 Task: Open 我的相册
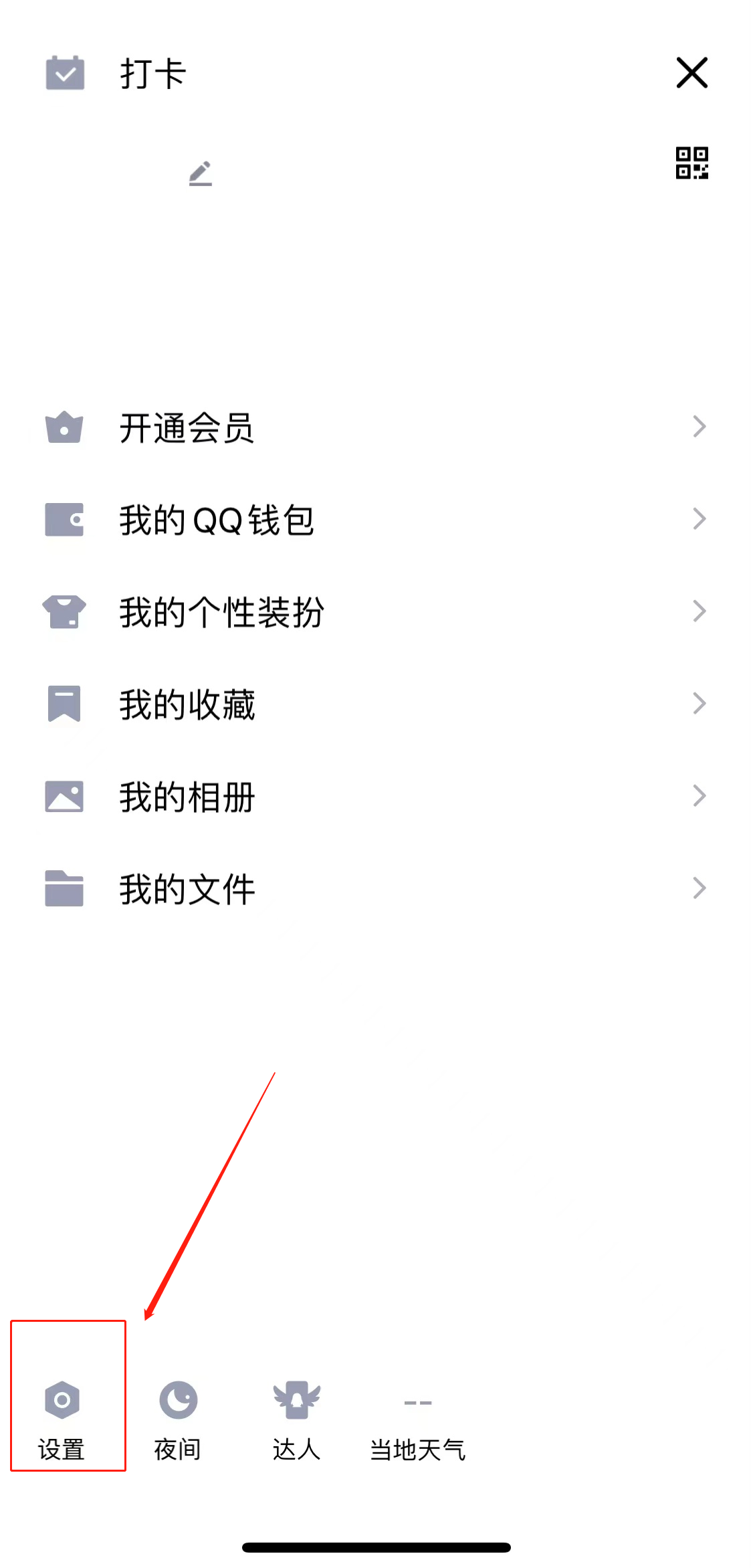click(x=374, y=796)
